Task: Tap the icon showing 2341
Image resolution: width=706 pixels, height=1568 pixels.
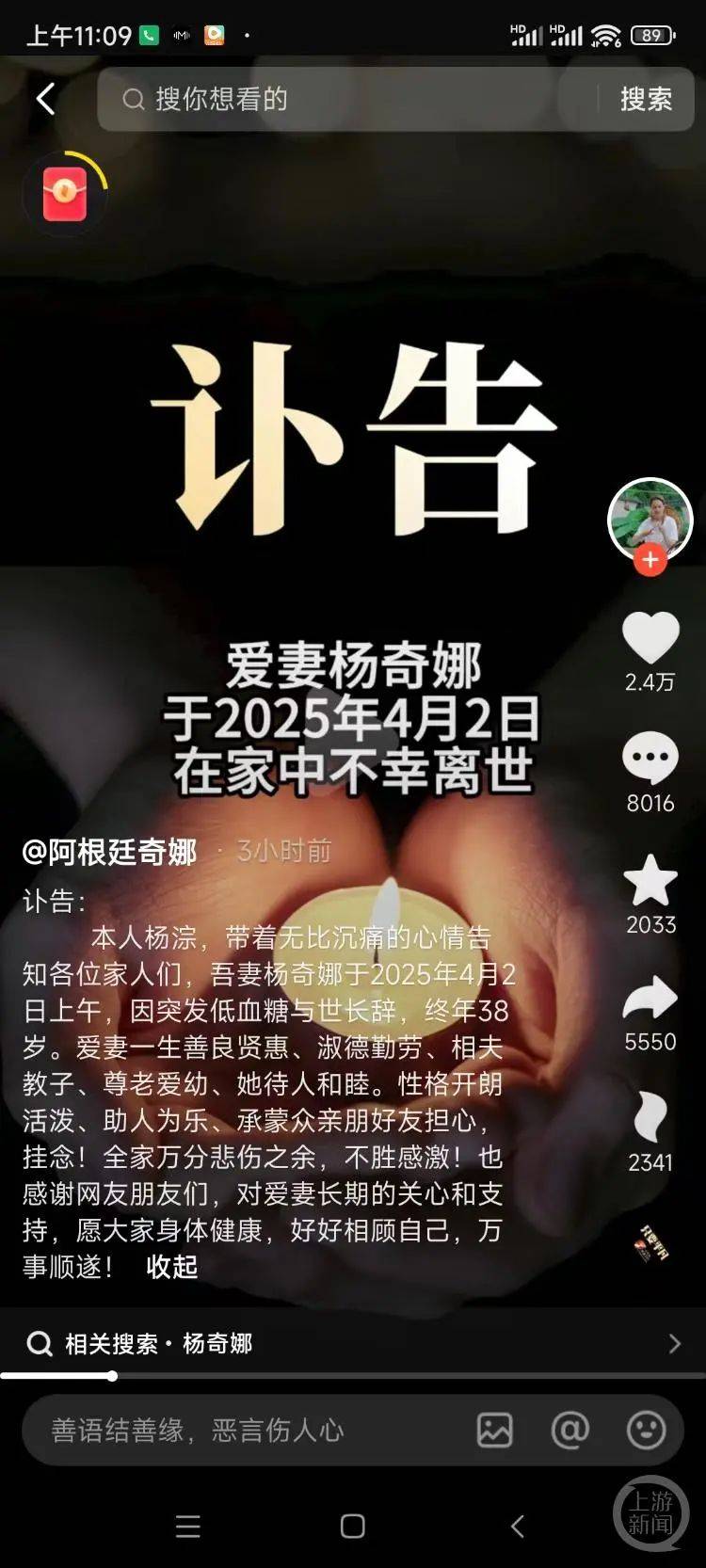Action: pyautogui.click(x=650, y=1118)
